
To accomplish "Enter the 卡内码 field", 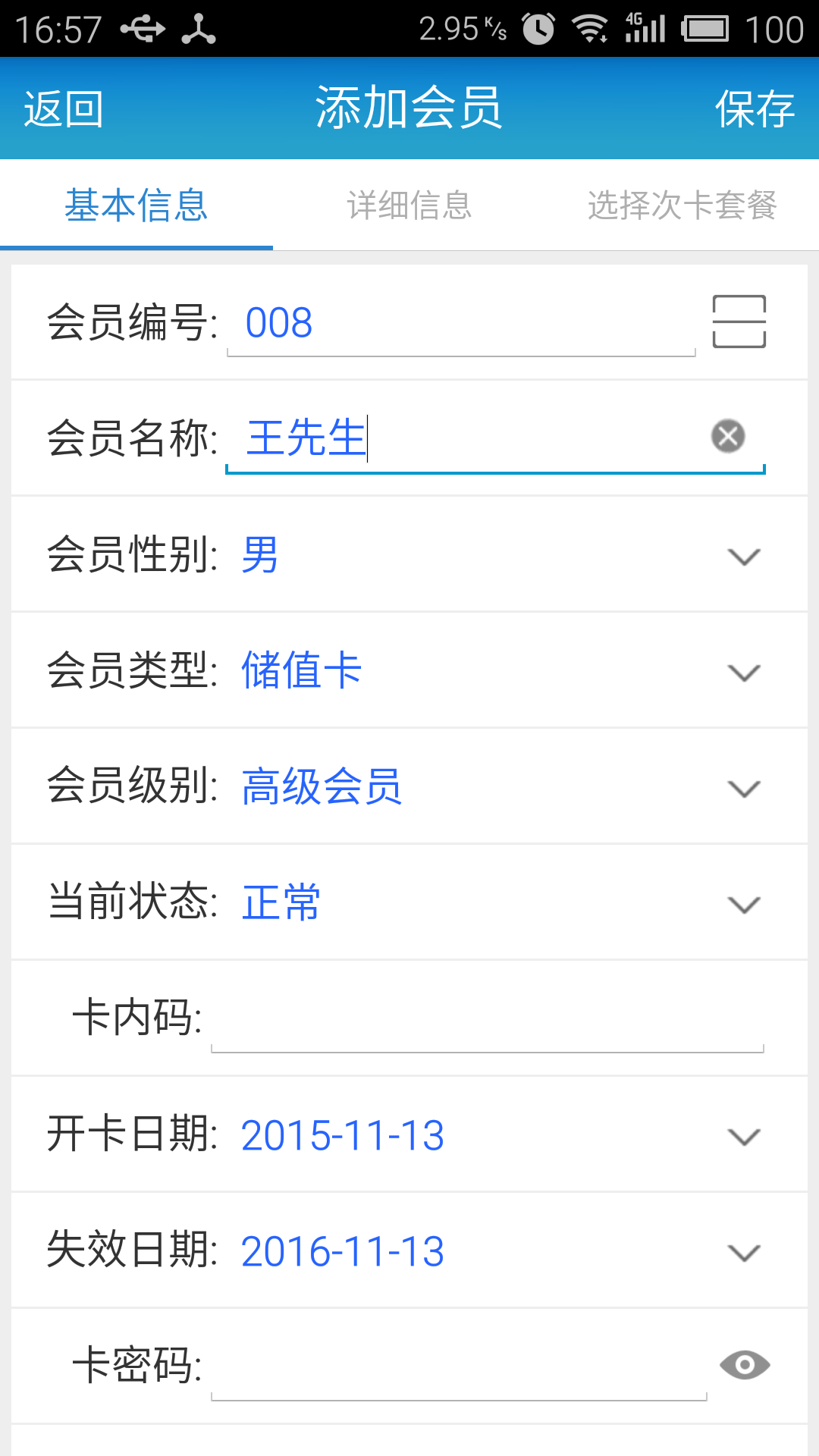I will point(488,1019).
